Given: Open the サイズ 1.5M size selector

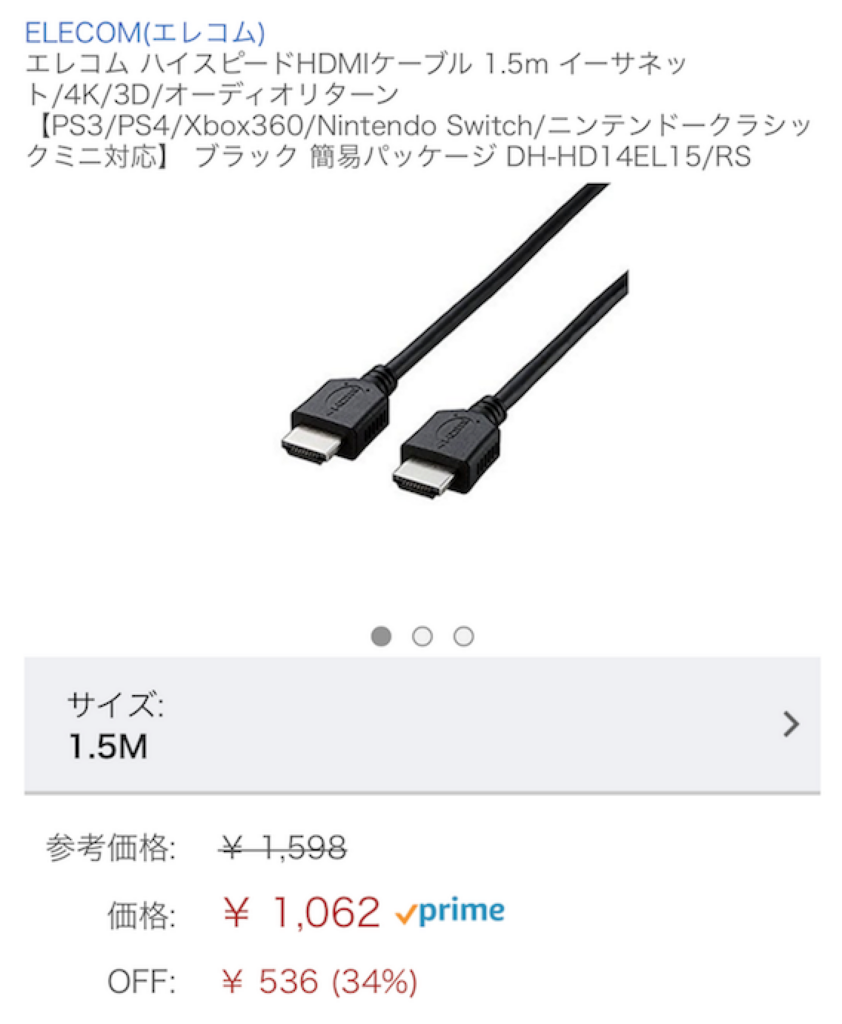Looking at the screenshot, I should pos(421,724).
